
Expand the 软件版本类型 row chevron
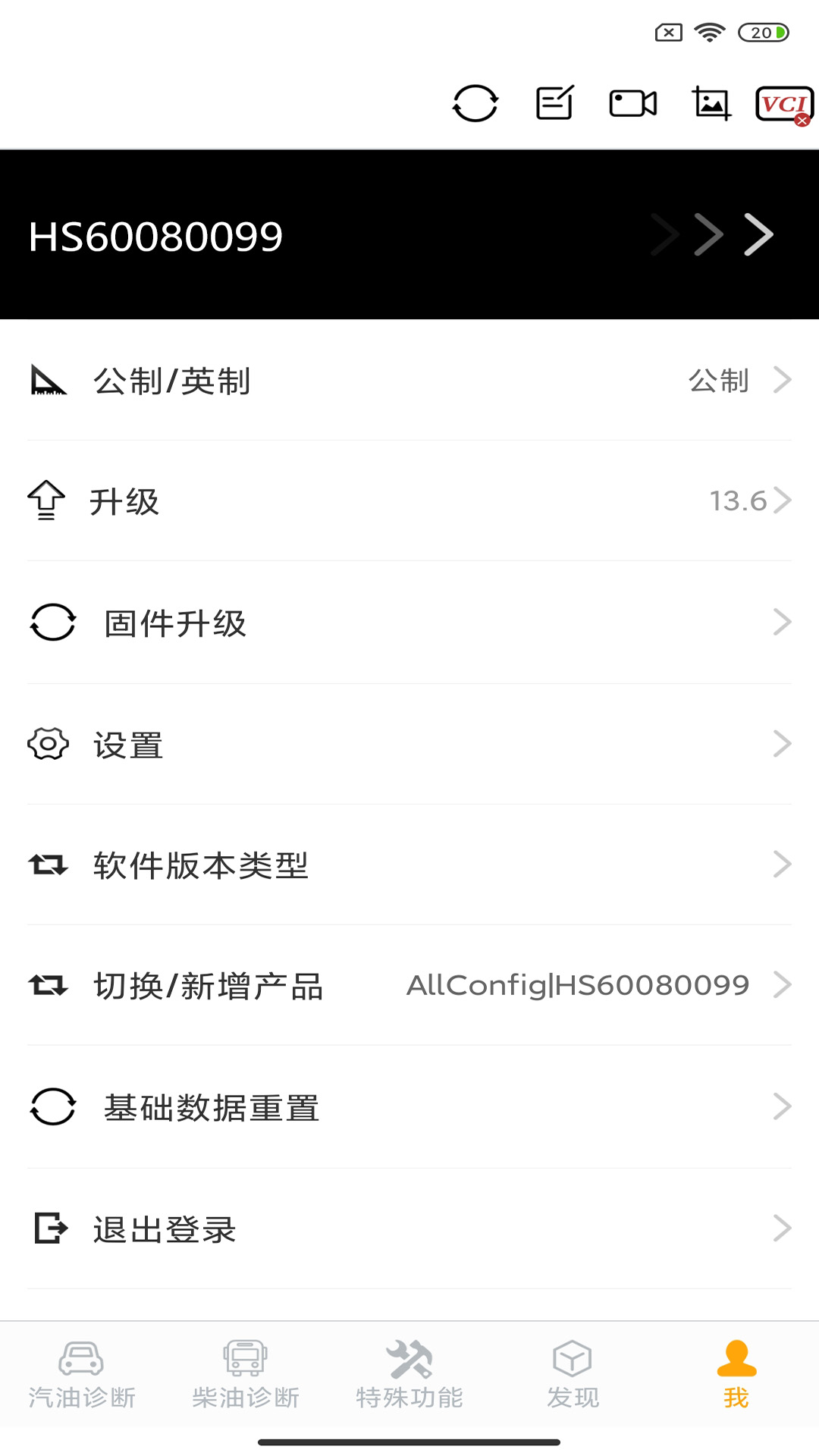pyautogui.click(x=783, y=864)
